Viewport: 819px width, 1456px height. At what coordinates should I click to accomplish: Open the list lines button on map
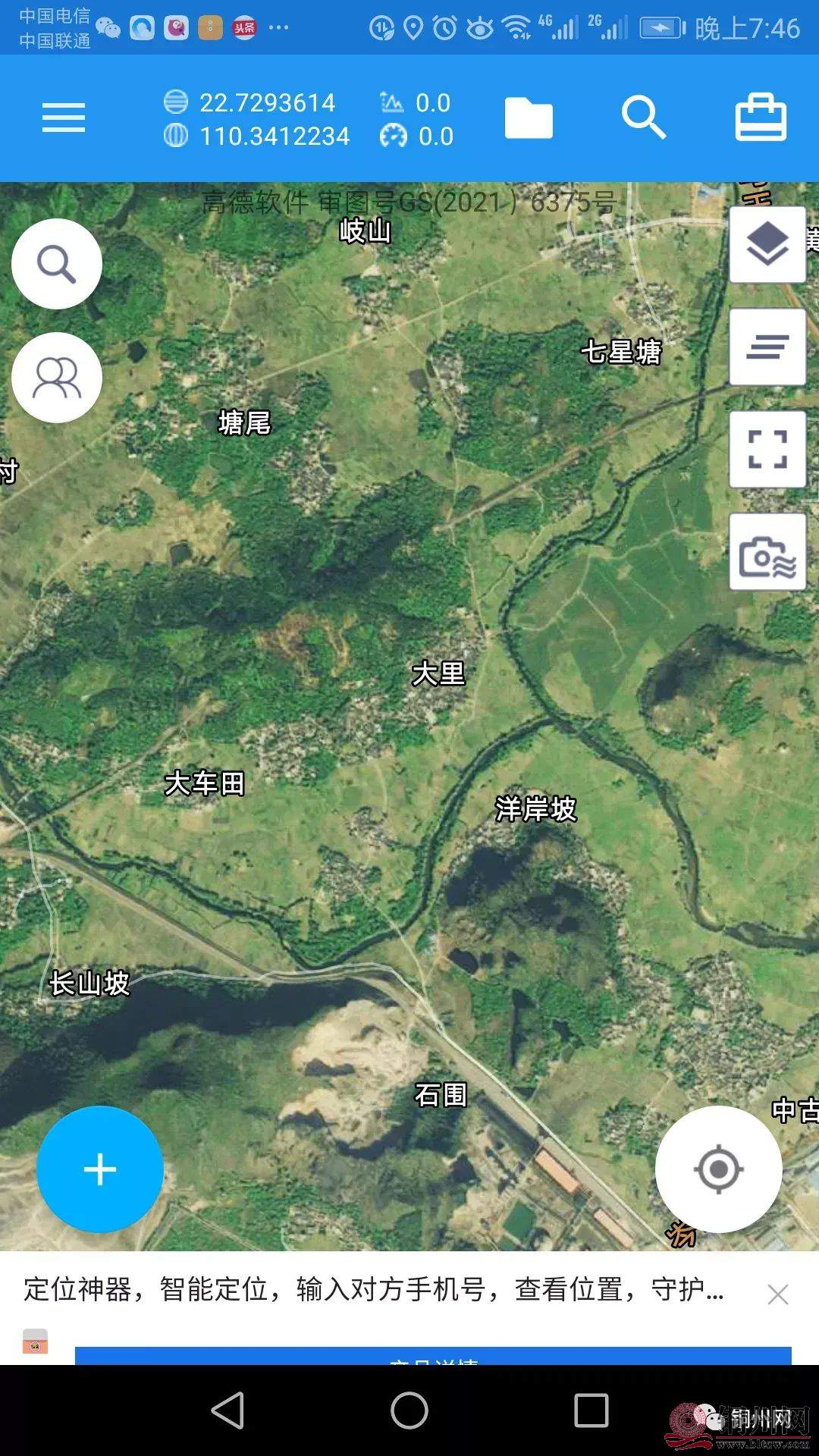point(767,347)
